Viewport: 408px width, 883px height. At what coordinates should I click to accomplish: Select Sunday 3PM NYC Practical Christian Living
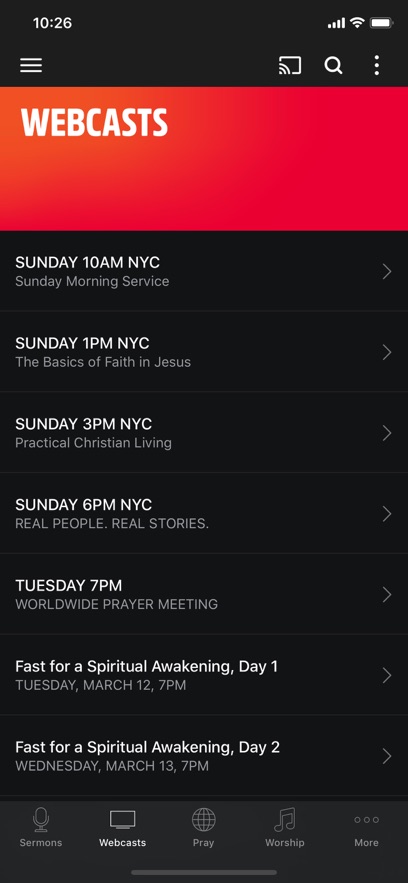point(204,432)
